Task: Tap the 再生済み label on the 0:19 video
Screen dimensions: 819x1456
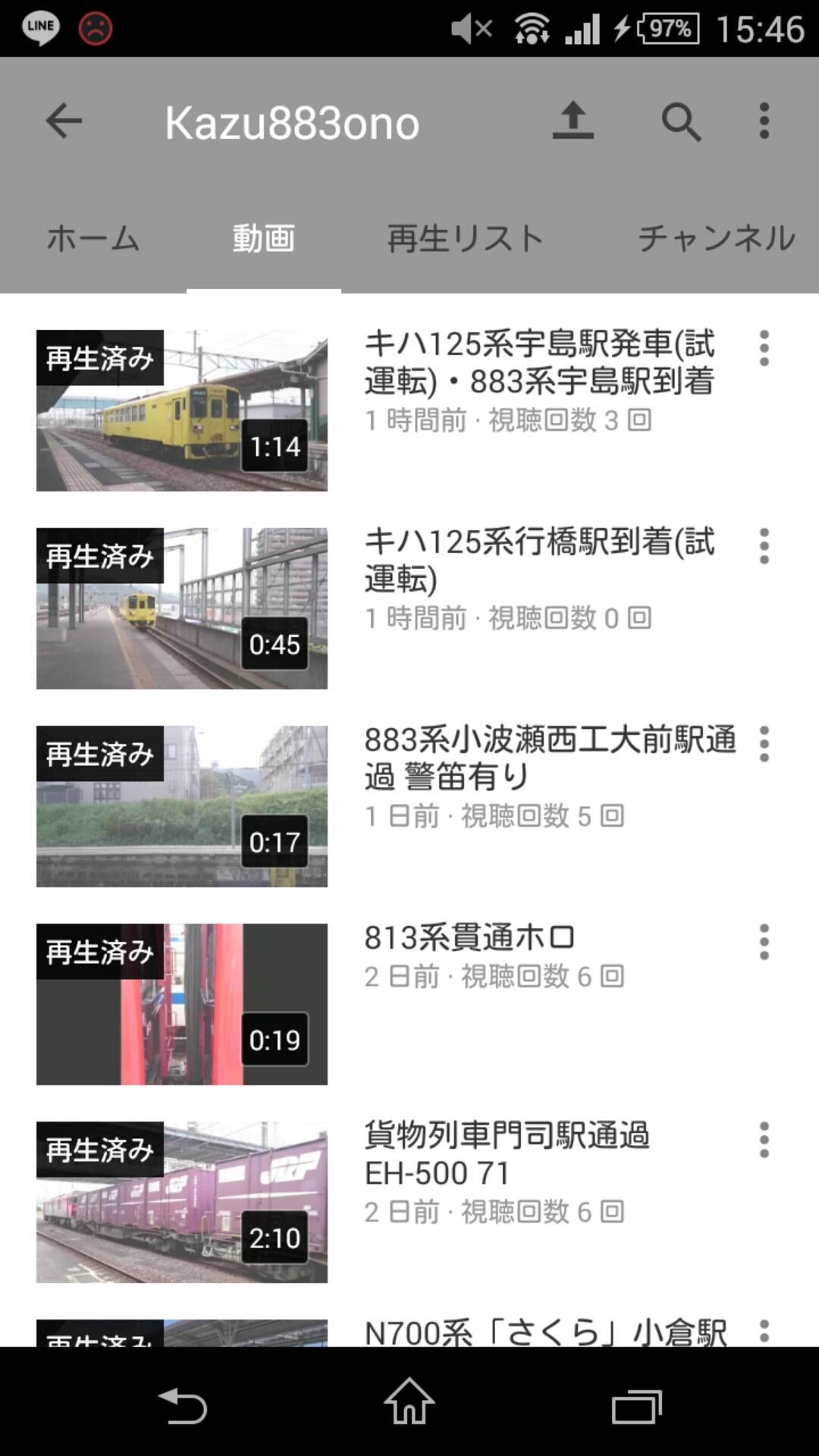Action: tap(101, 954)
